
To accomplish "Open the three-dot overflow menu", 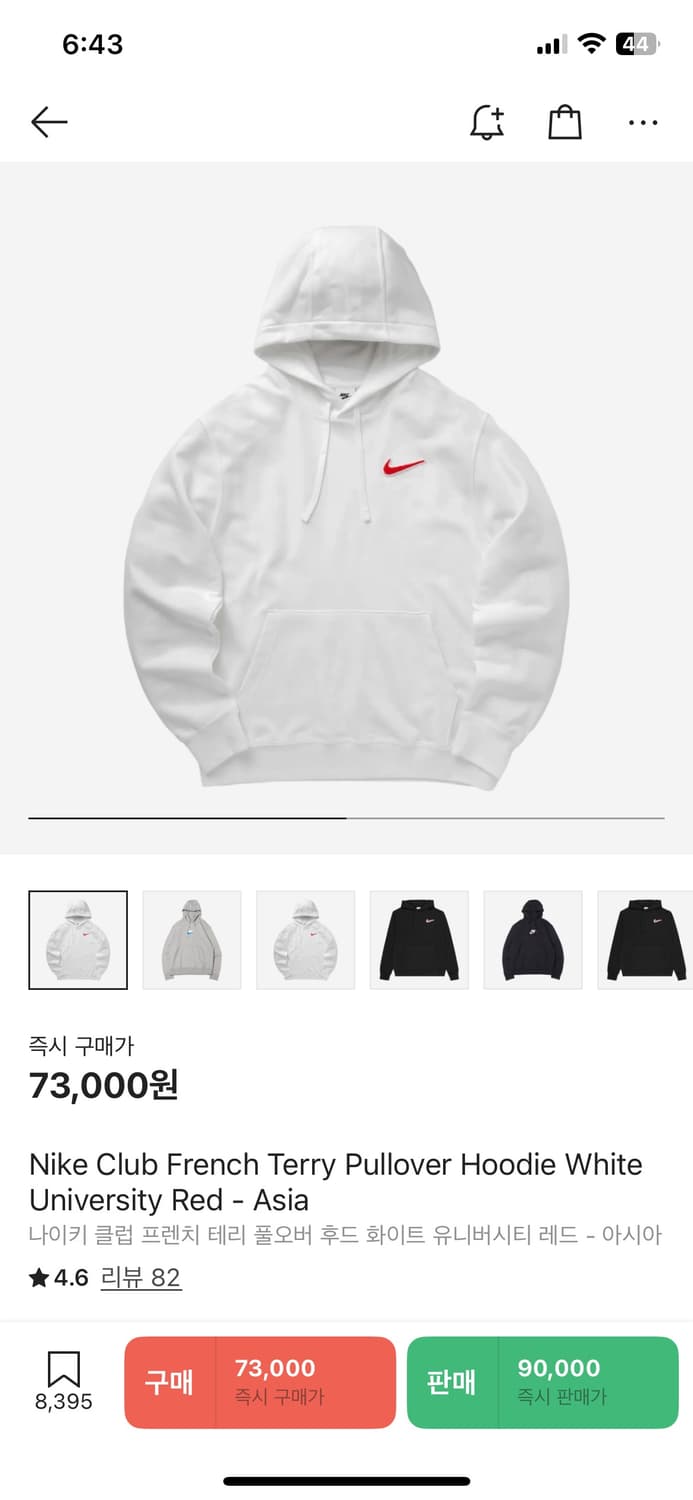I will point(643,123).
